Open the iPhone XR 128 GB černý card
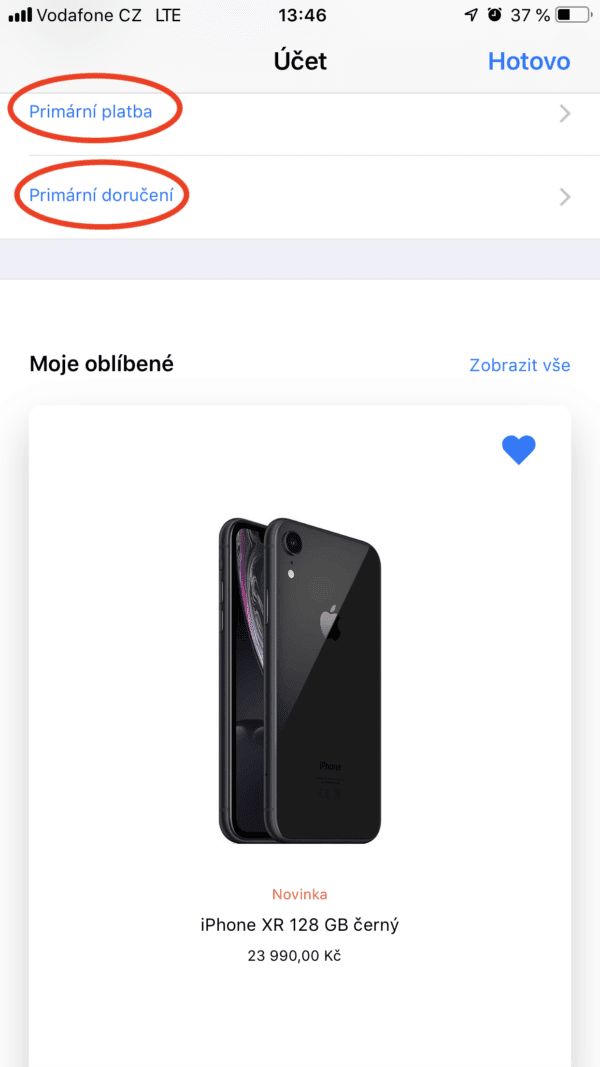This screenshot has width=600, height=1067. tap(300, 700)
